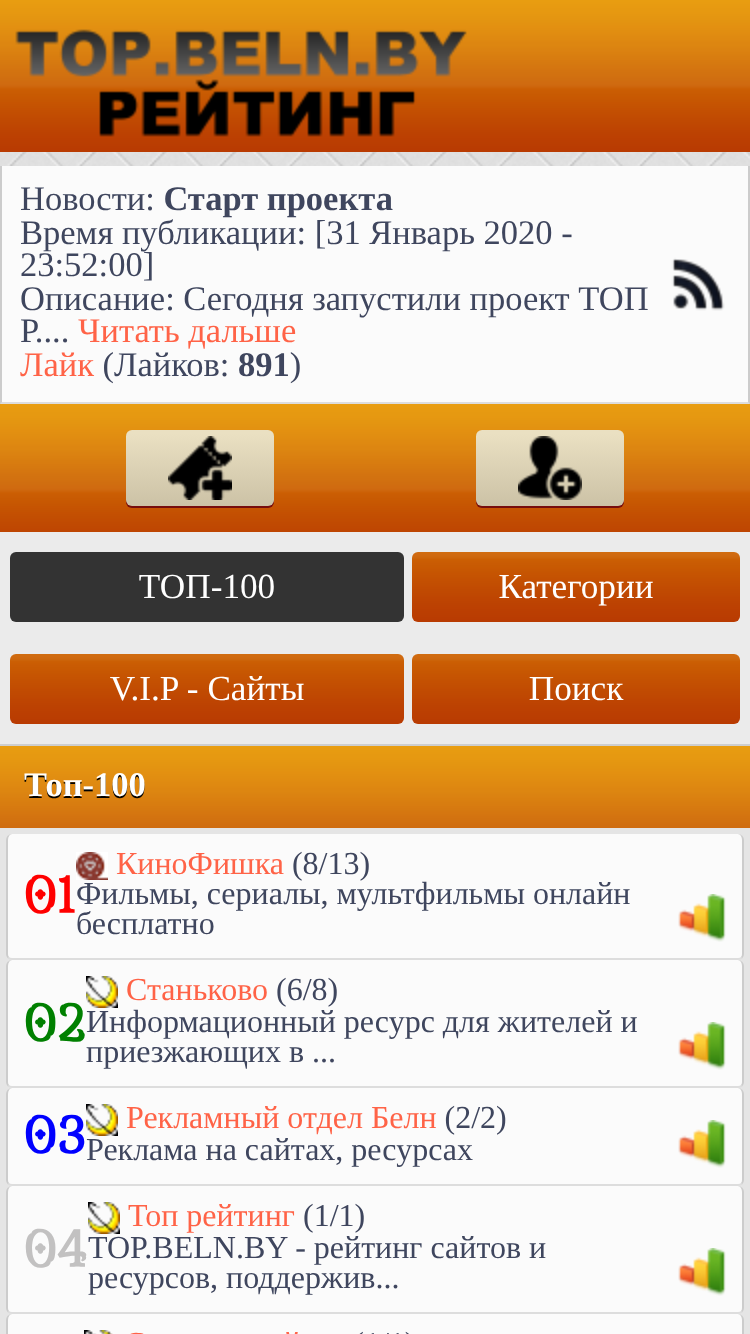Screen dimensions: 750x1334
Task: Tap the TOP.BELN.BY Рейтинг header logo
Action: (x=241, y=82)
